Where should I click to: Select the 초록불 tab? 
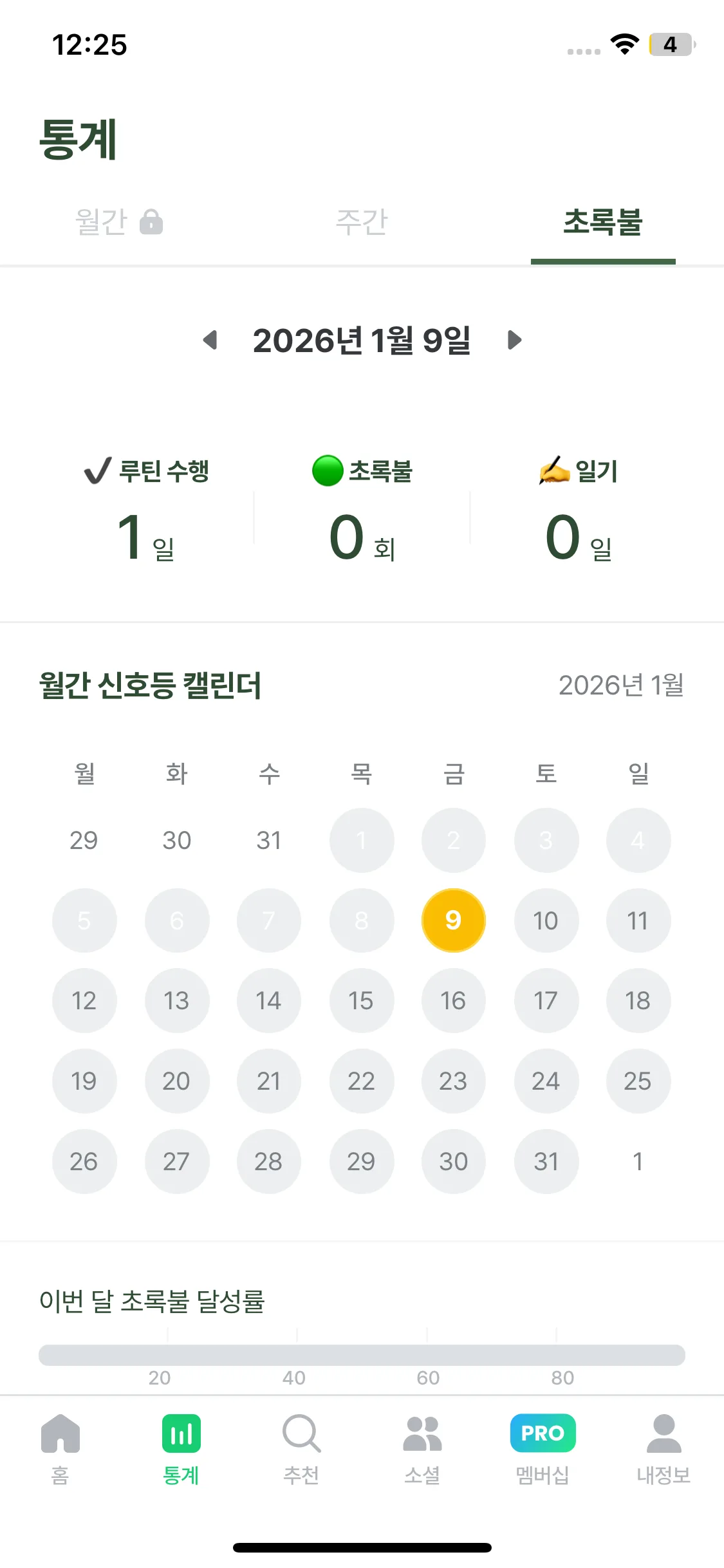coord(603,223)
